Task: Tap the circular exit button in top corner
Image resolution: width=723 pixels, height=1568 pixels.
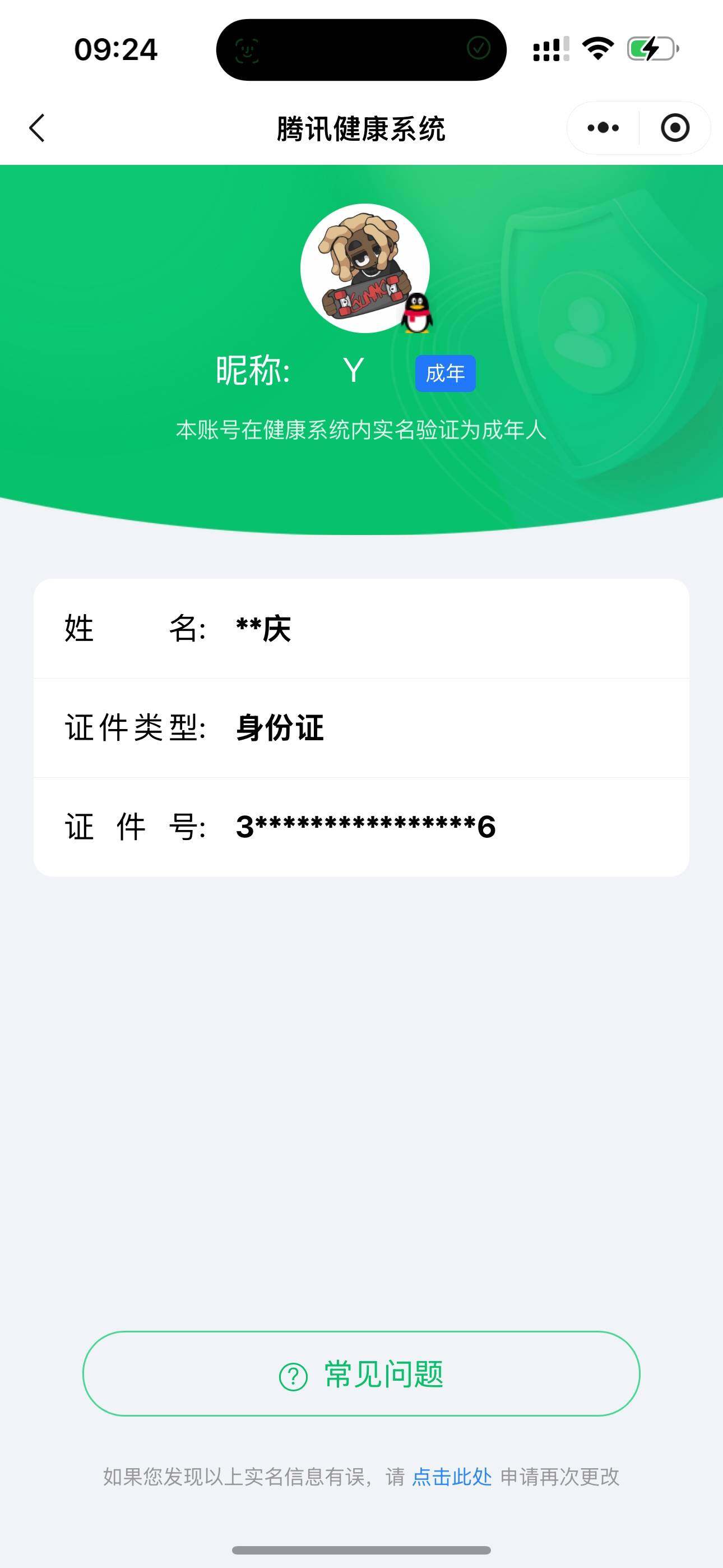Action: (675, 128)
